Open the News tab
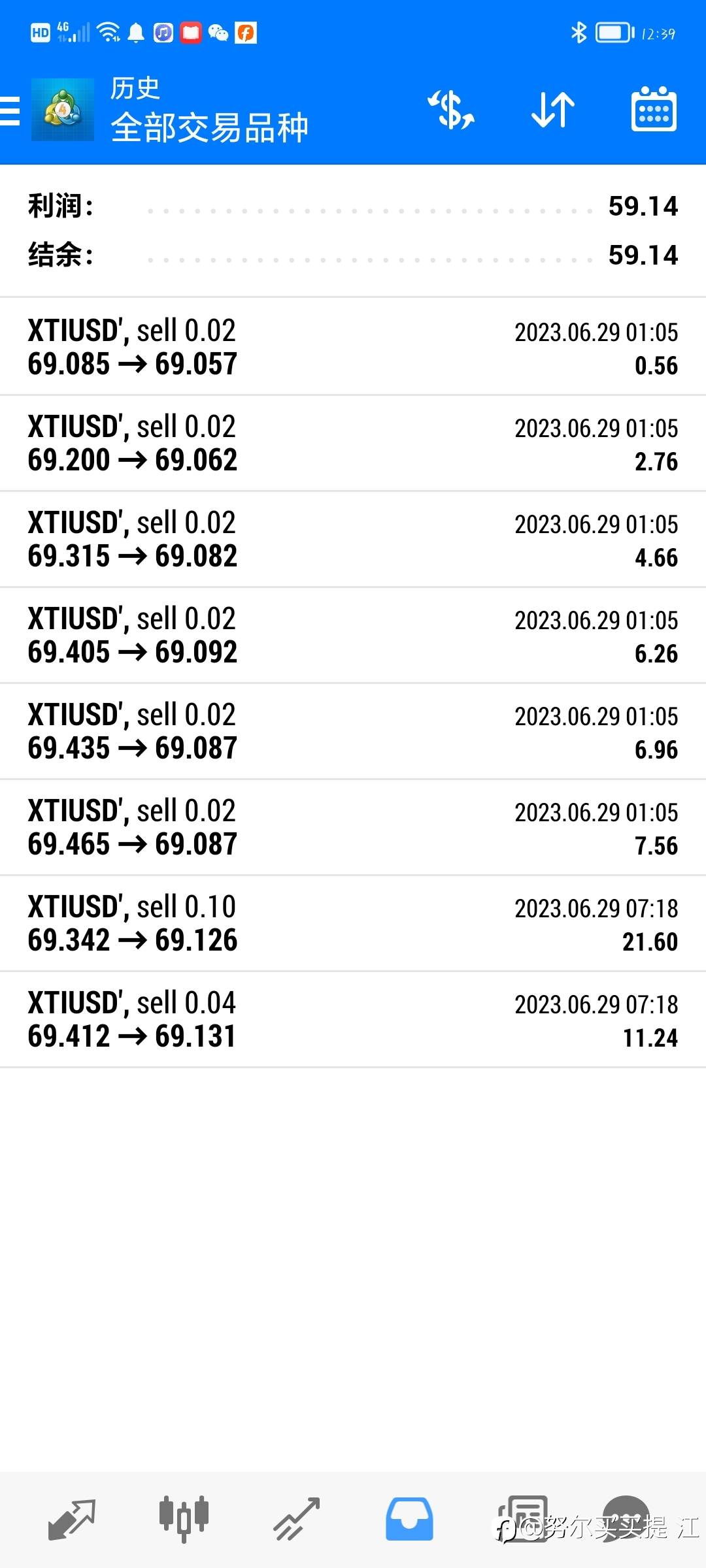 [522, 1520]
